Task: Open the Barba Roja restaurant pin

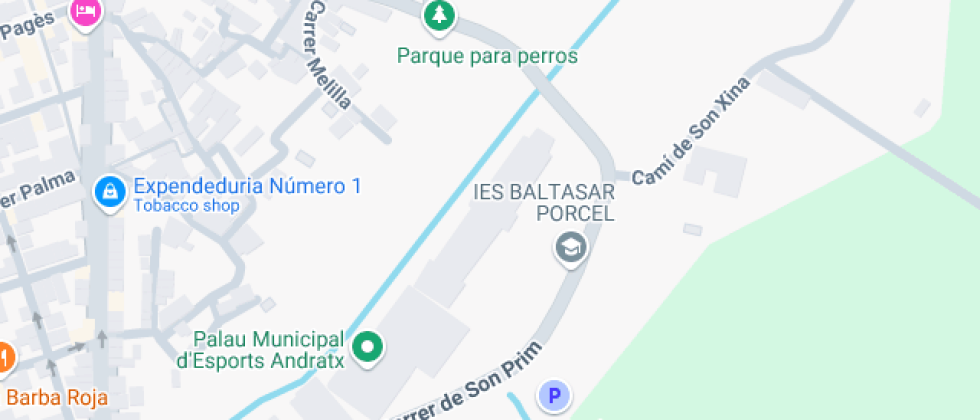Action: 4,357
